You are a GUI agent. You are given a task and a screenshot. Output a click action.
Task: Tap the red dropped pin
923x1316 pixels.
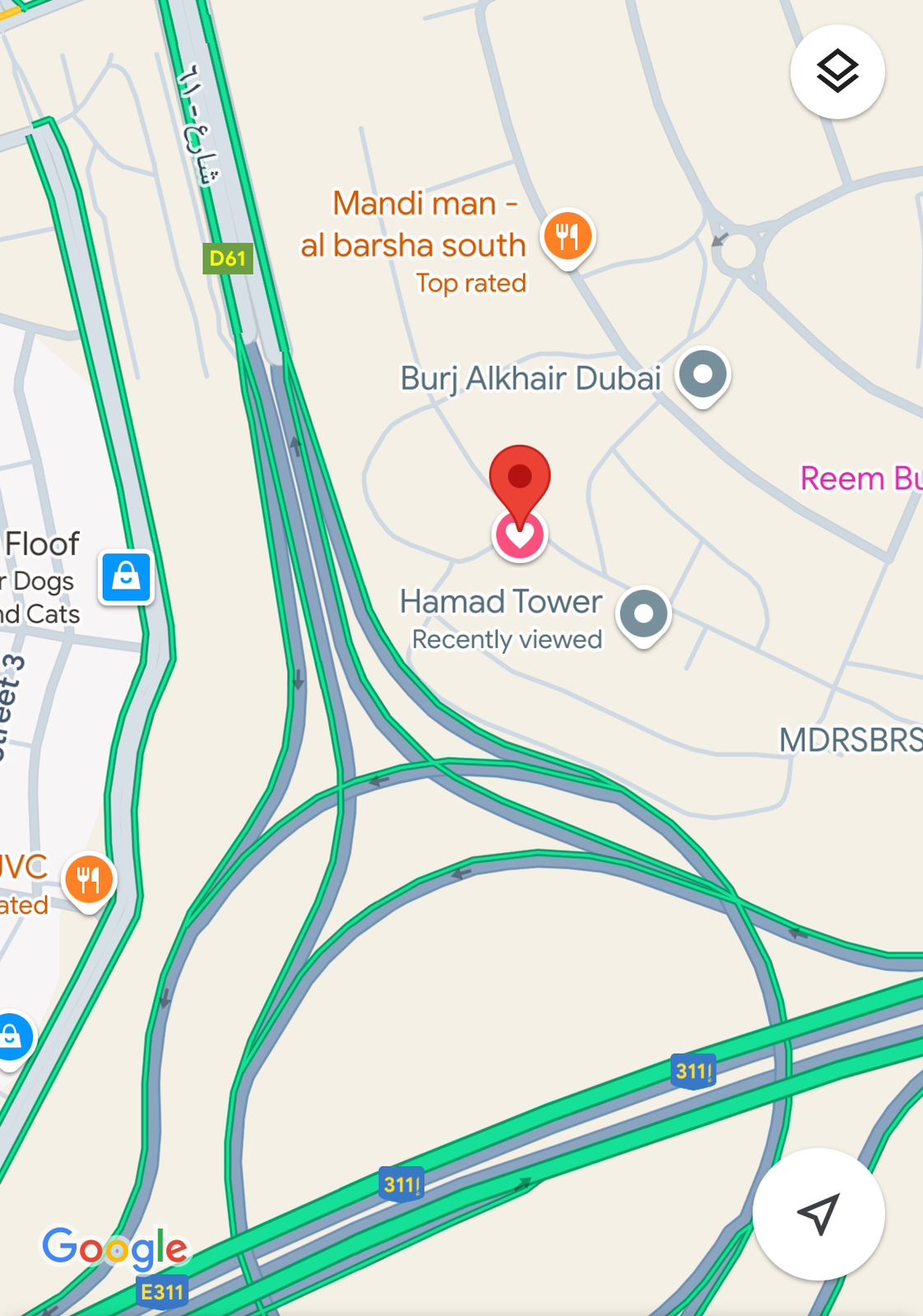520,479
